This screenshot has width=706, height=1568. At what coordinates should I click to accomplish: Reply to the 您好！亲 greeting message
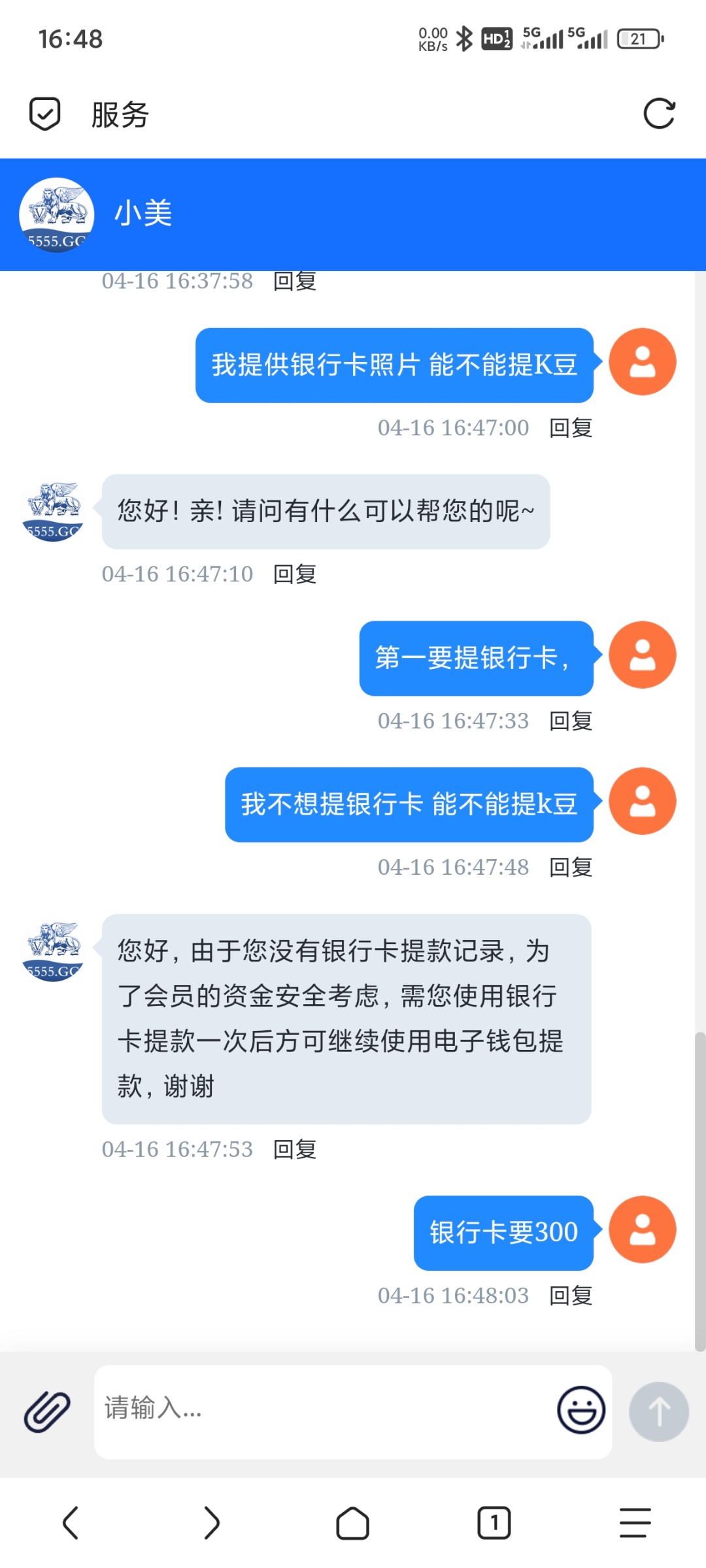(295, 574)
